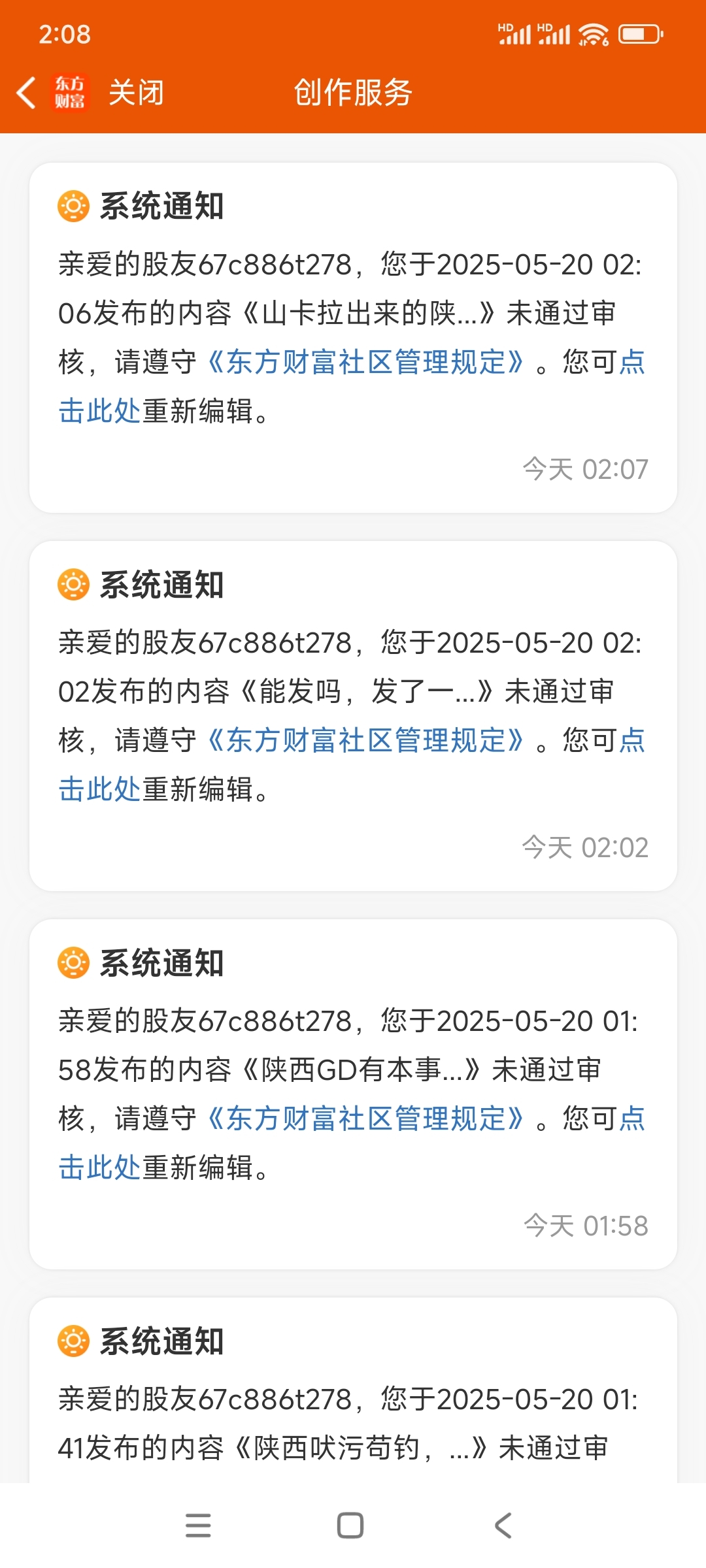Open recent apps from the navigation bar
Viewport: 706px width, 1568px height.
click(198, 1526)
